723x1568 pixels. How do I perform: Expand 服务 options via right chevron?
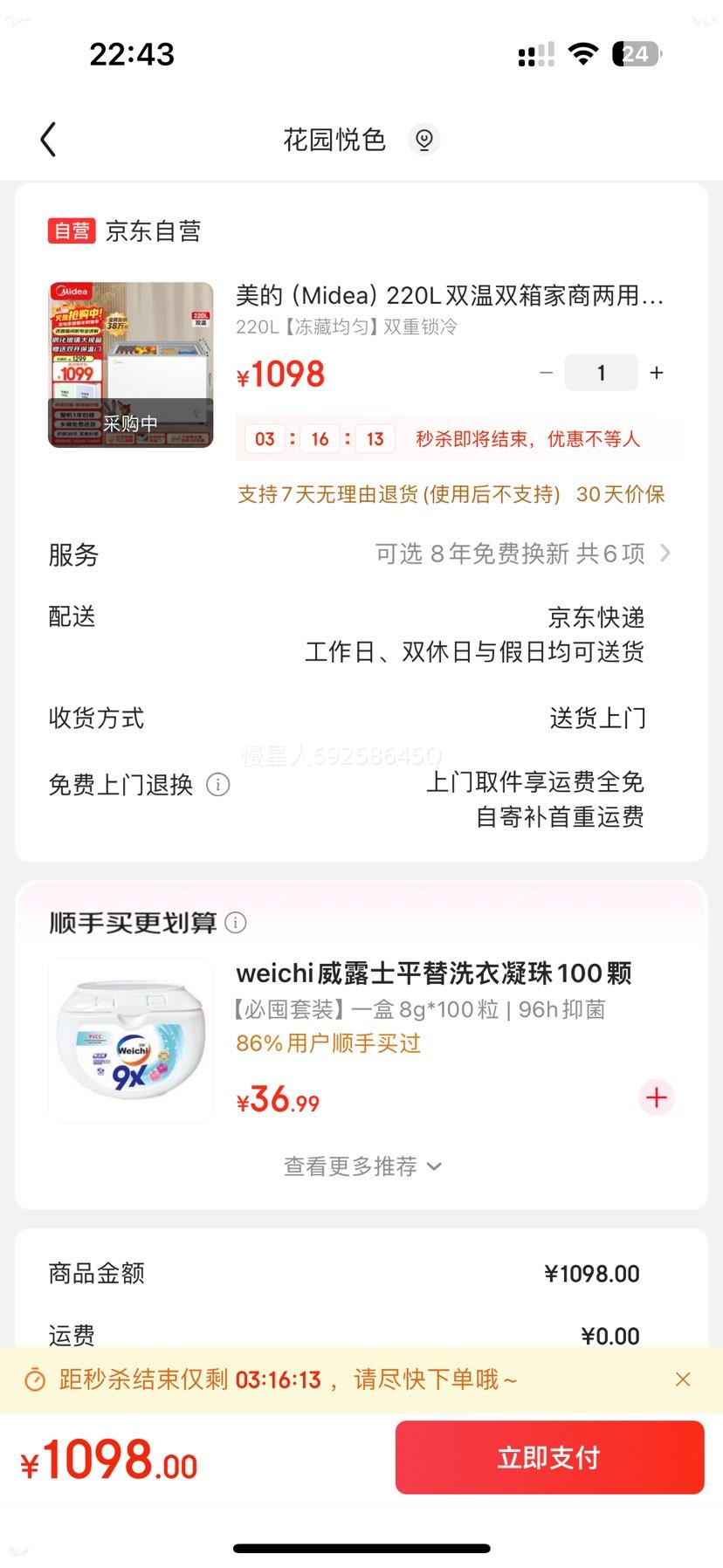click(x=665, y=554)
